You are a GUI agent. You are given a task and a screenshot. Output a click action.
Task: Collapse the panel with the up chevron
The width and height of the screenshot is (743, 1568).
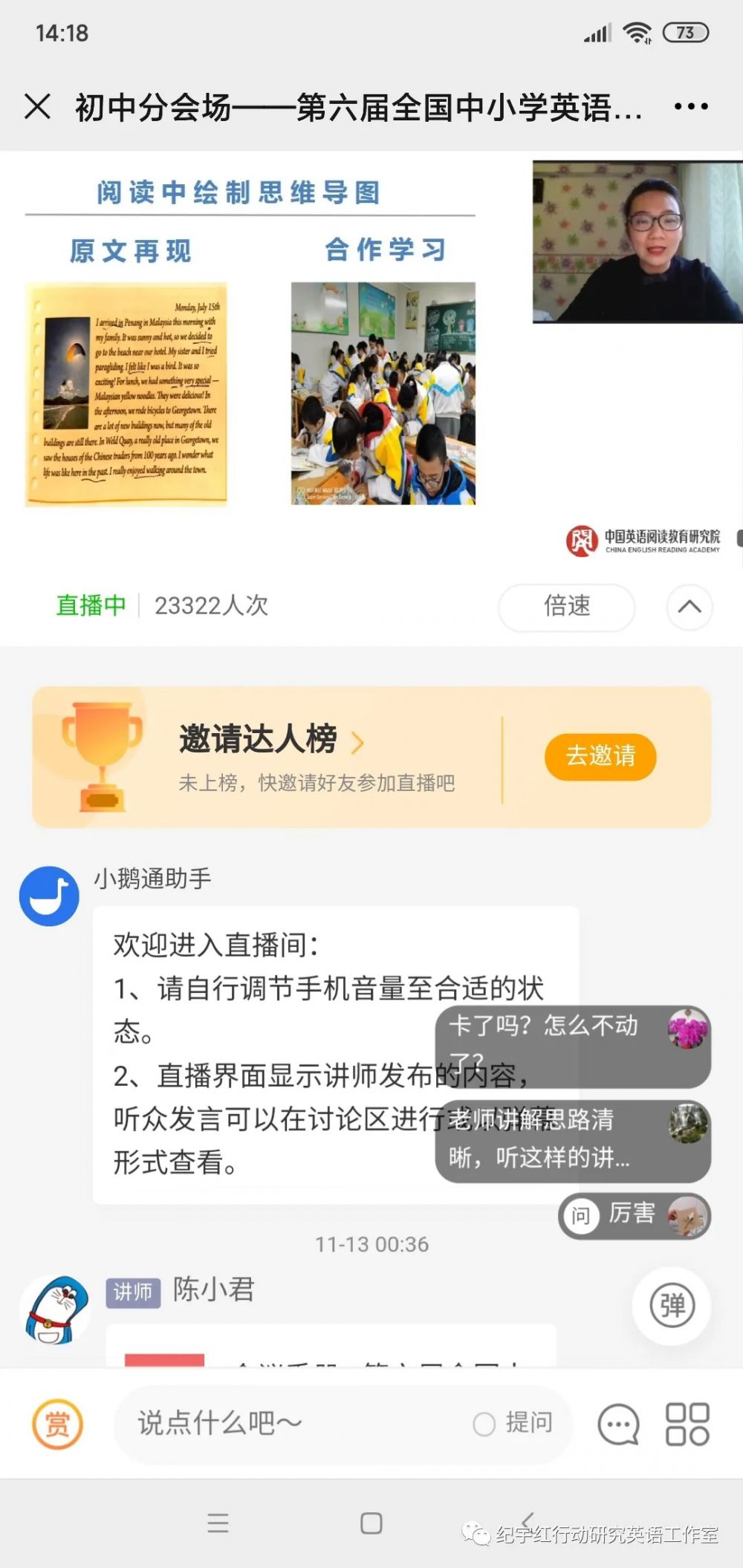690,607
